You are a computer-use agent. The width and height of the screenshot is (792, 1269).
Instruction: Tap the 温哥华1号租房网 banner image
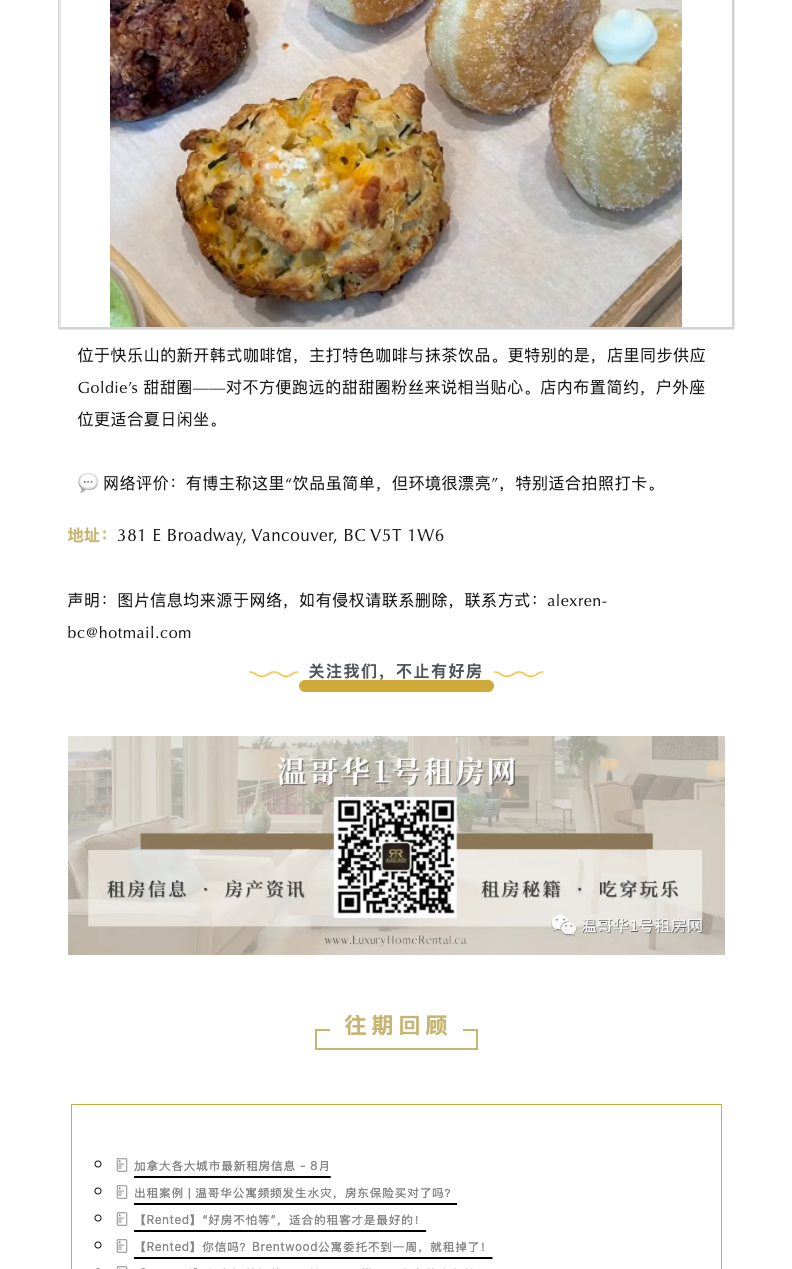click(396, 845)
